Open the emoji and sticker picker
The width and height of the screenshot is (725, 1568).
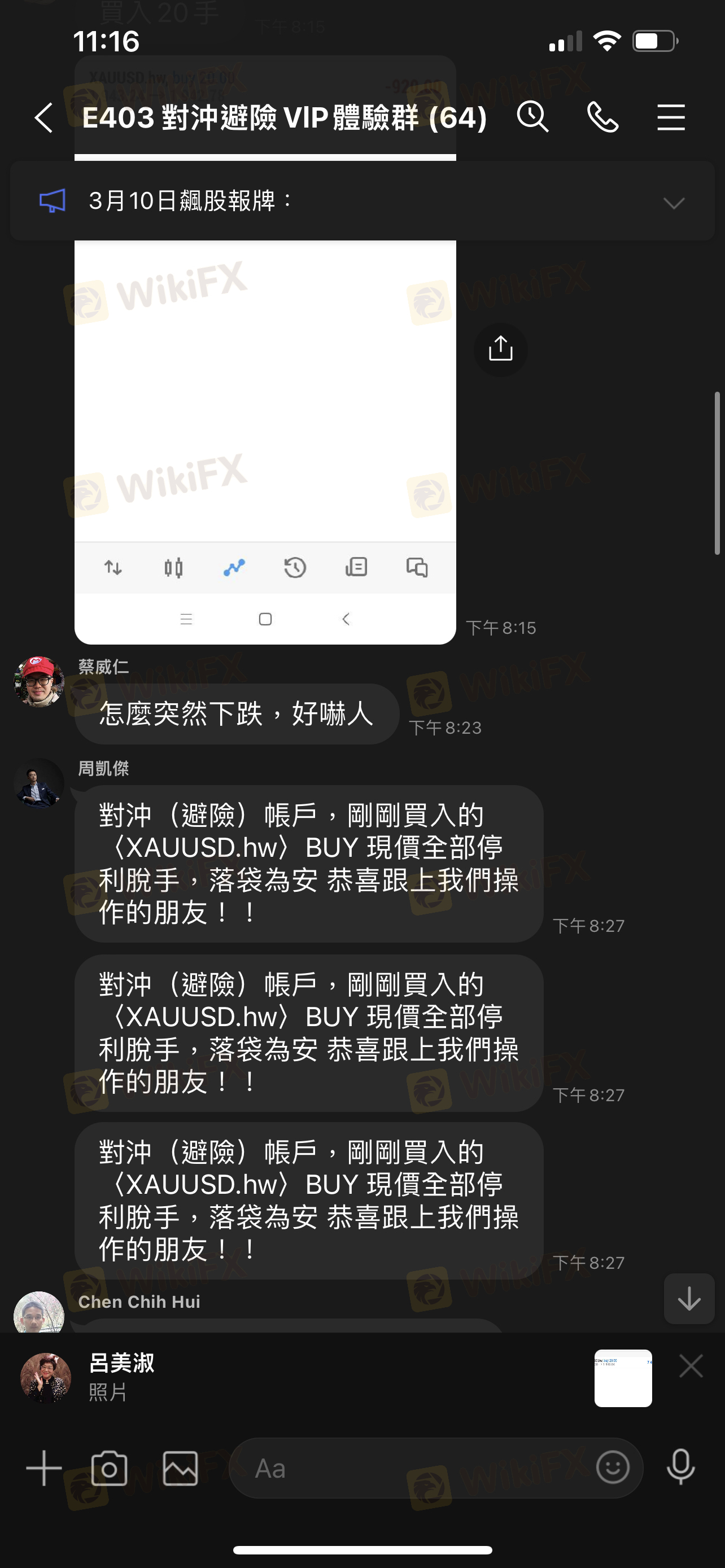pyautogui.click(x=613, y=1467)
